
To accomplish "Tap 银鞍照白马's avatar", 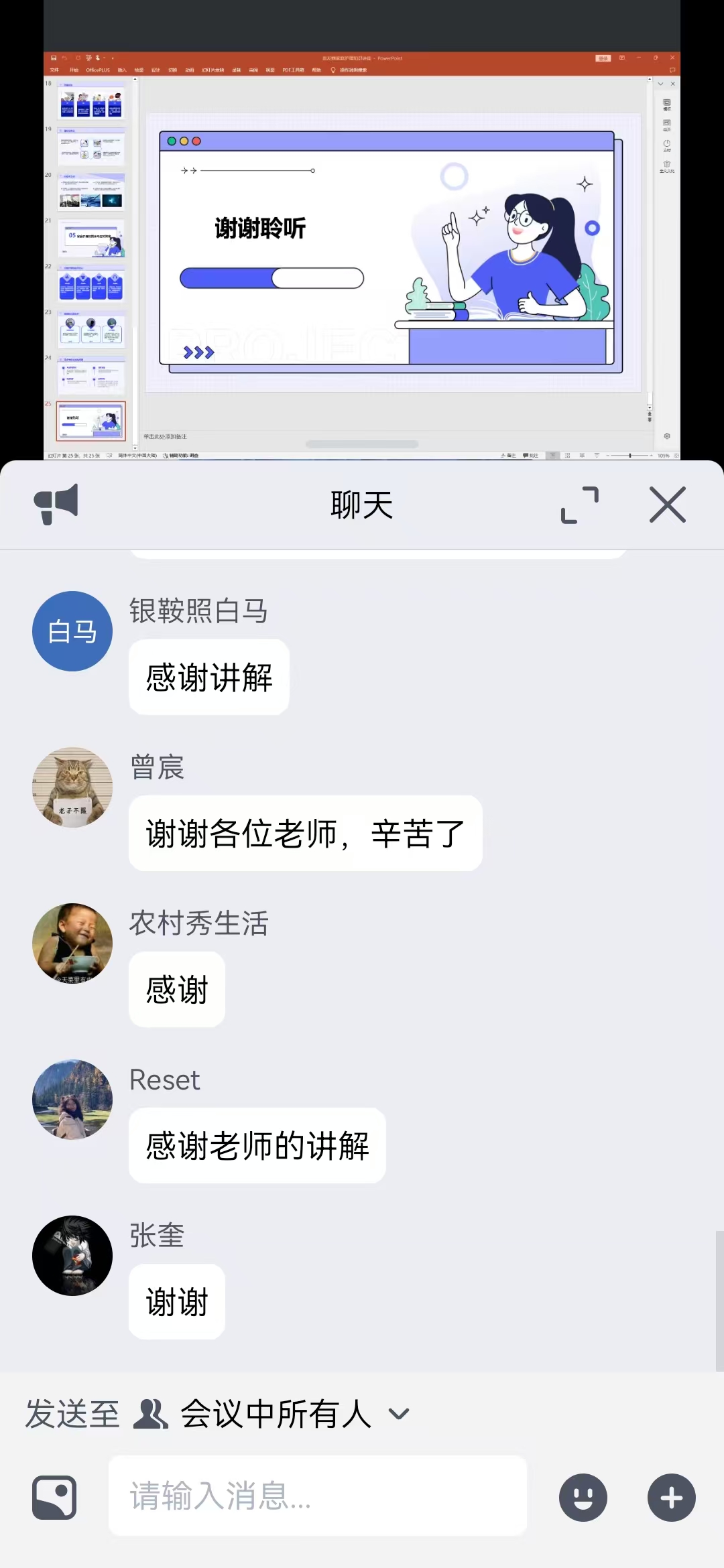I will 72,631.
